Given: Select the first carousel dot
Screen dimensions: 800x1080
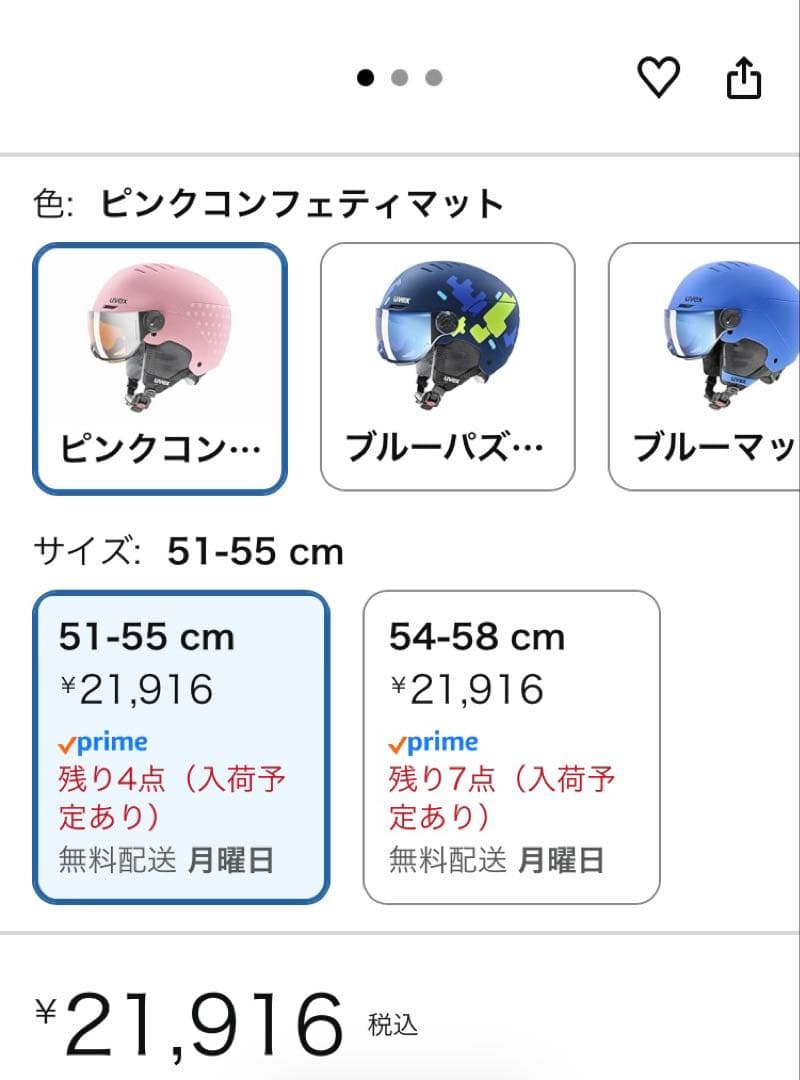Looking at the screenshot, I should [364, 76].
